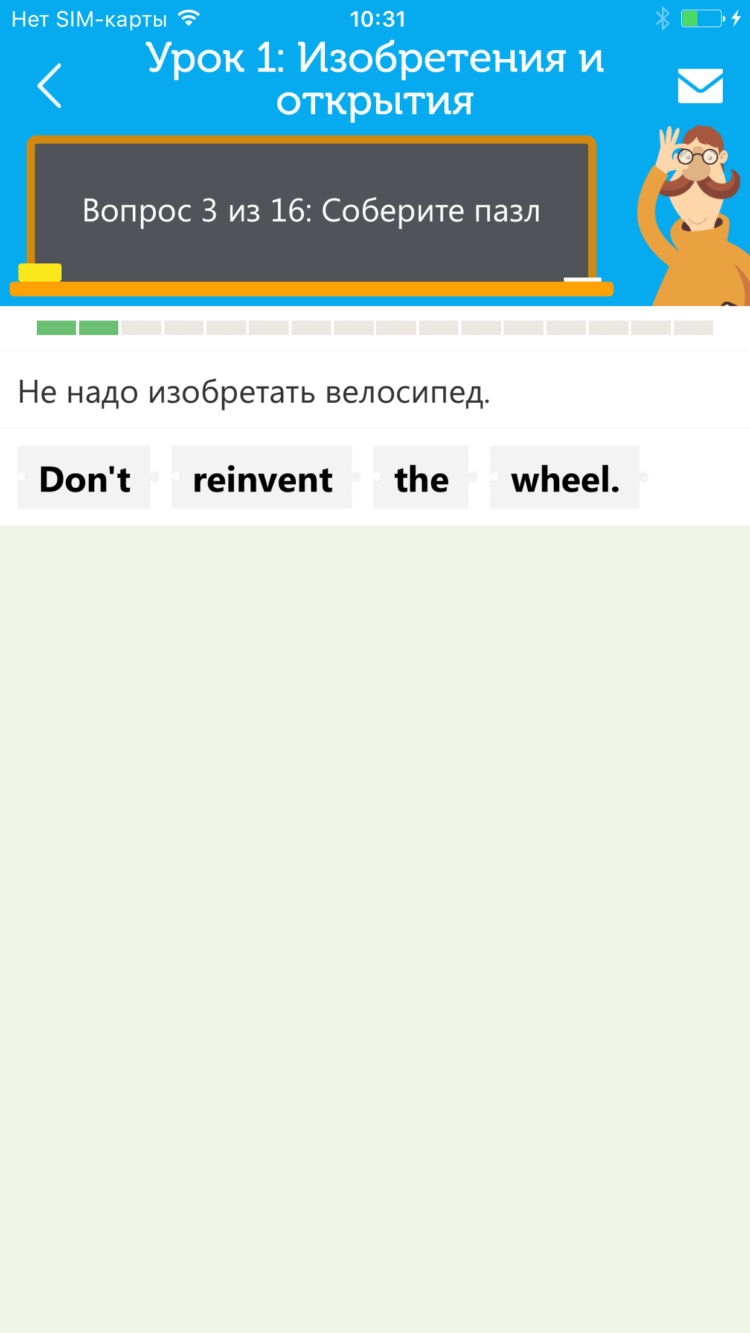Open the envelope message icon

(x=700, y=86)
